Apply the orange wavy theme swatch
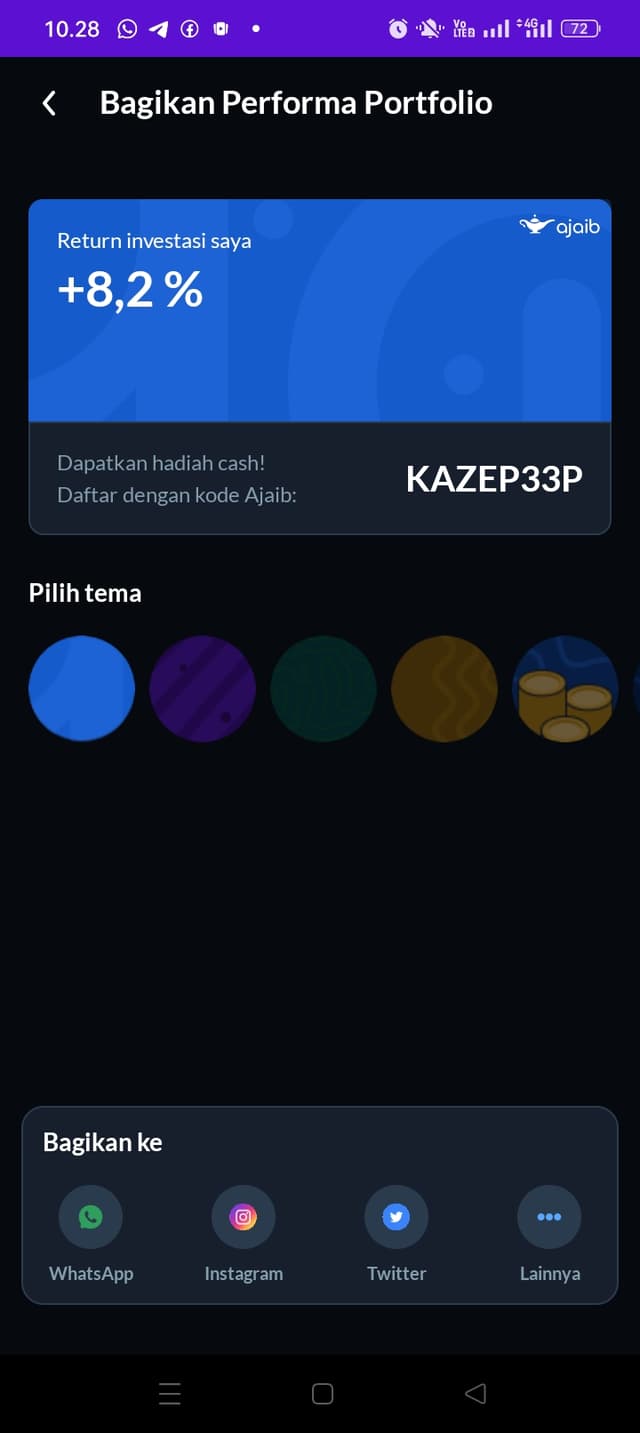The image size is (640, 1433). coord(444,688)
